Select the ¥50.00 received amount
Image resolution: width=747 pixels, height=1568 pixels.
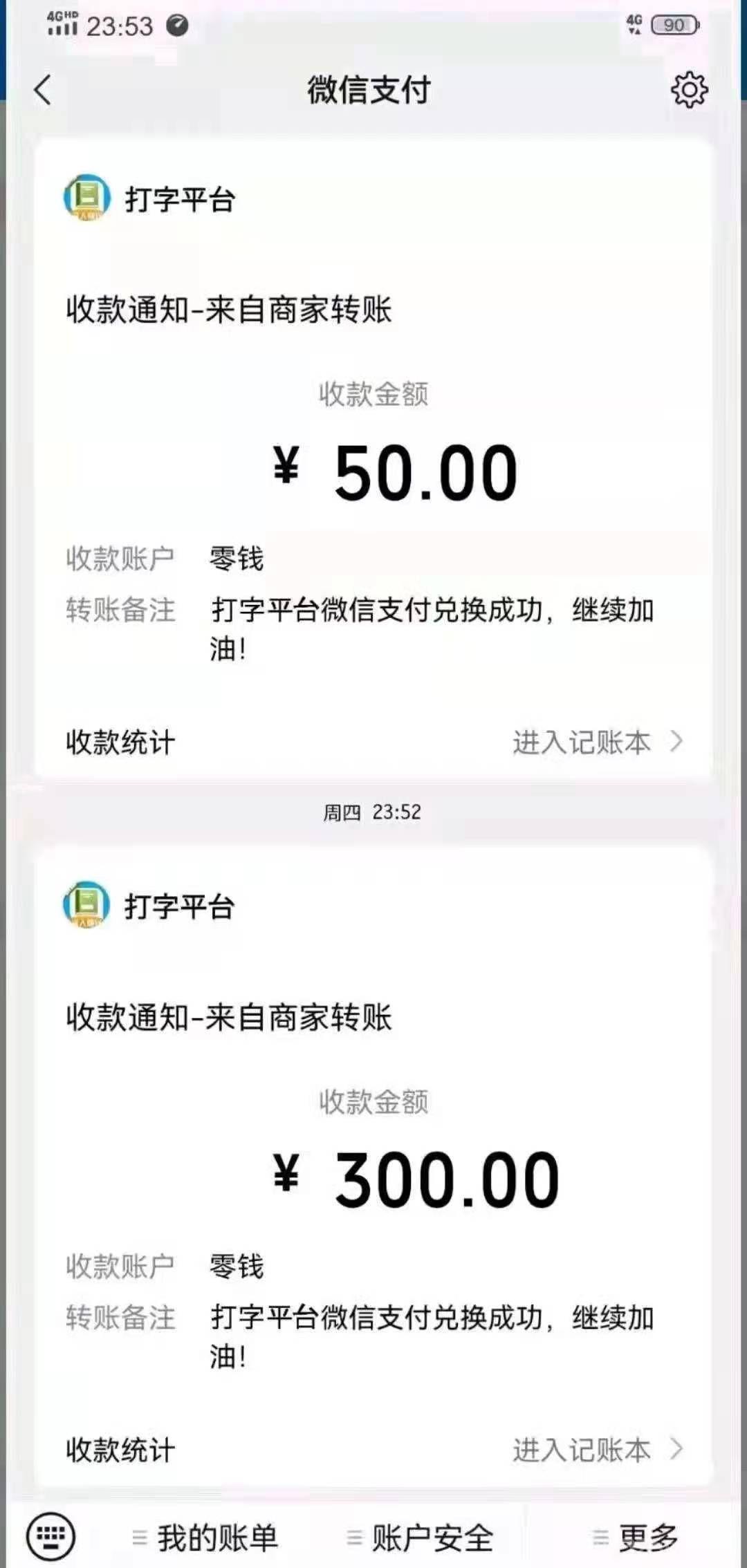(x=394, y=470)
